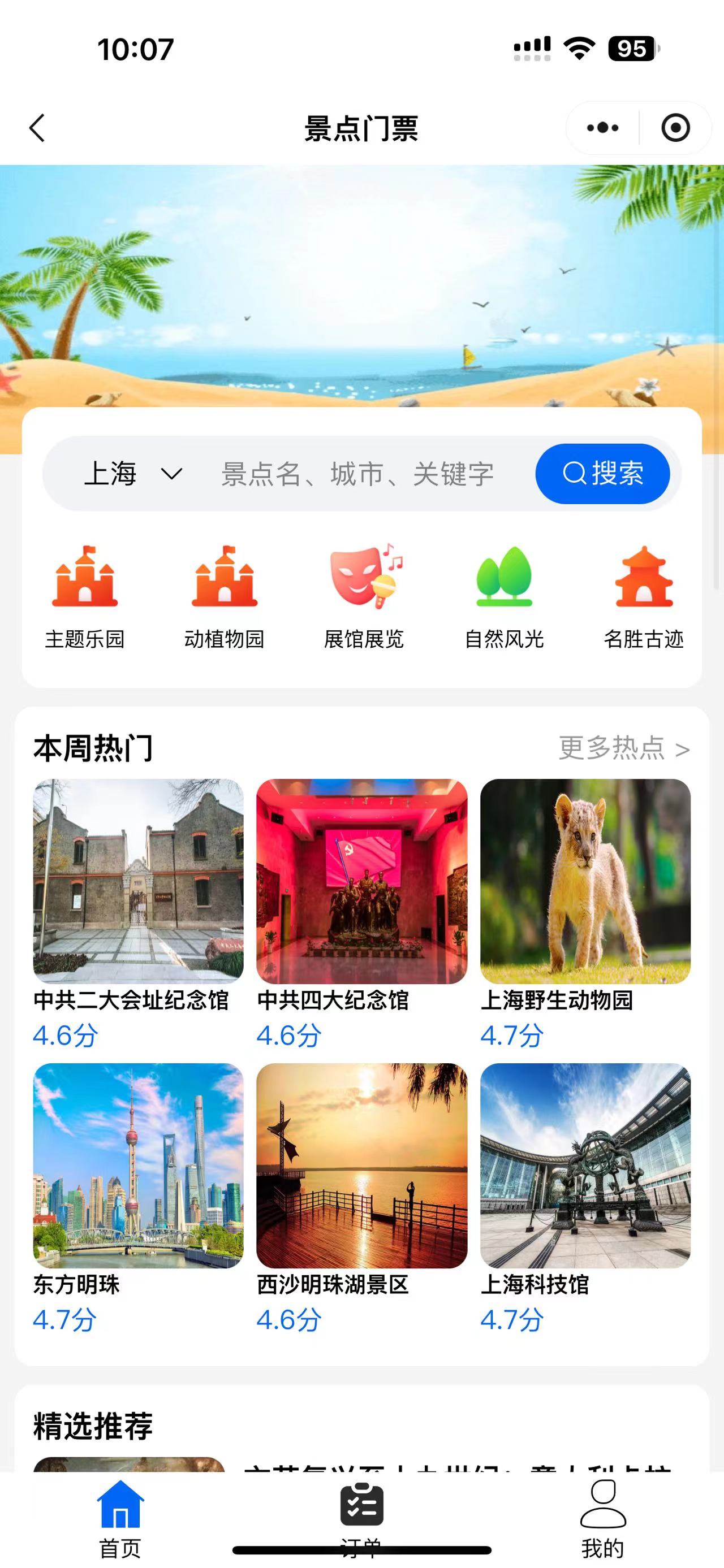The width and height of the screenshot is (724, 1568).
Task: Open the mini program more-options menu
Action: pyautogui.click(x=602, y=128)
